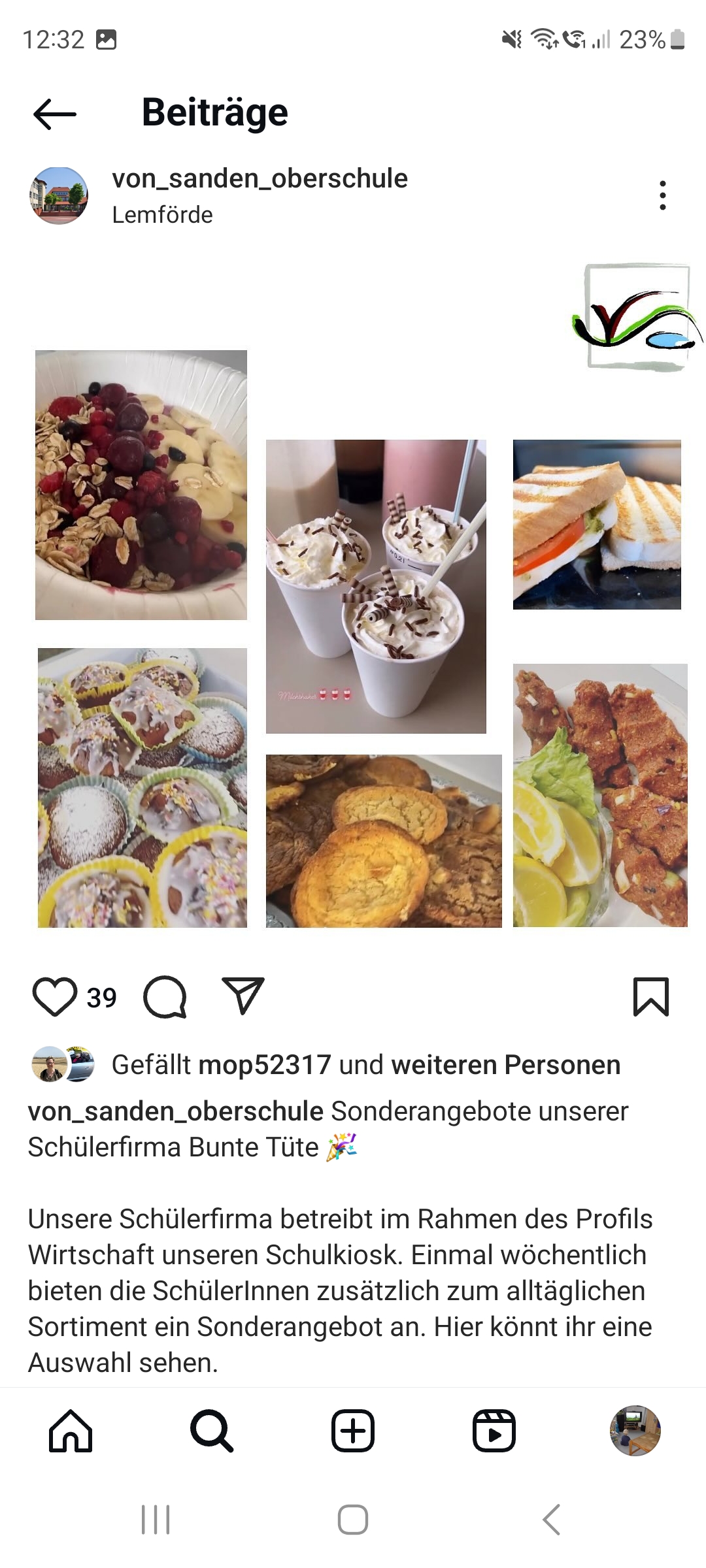This screenshot has height=1568, width=706.
Task: Go back using the arrow beside Beiträge
Action: pos(55,114)
